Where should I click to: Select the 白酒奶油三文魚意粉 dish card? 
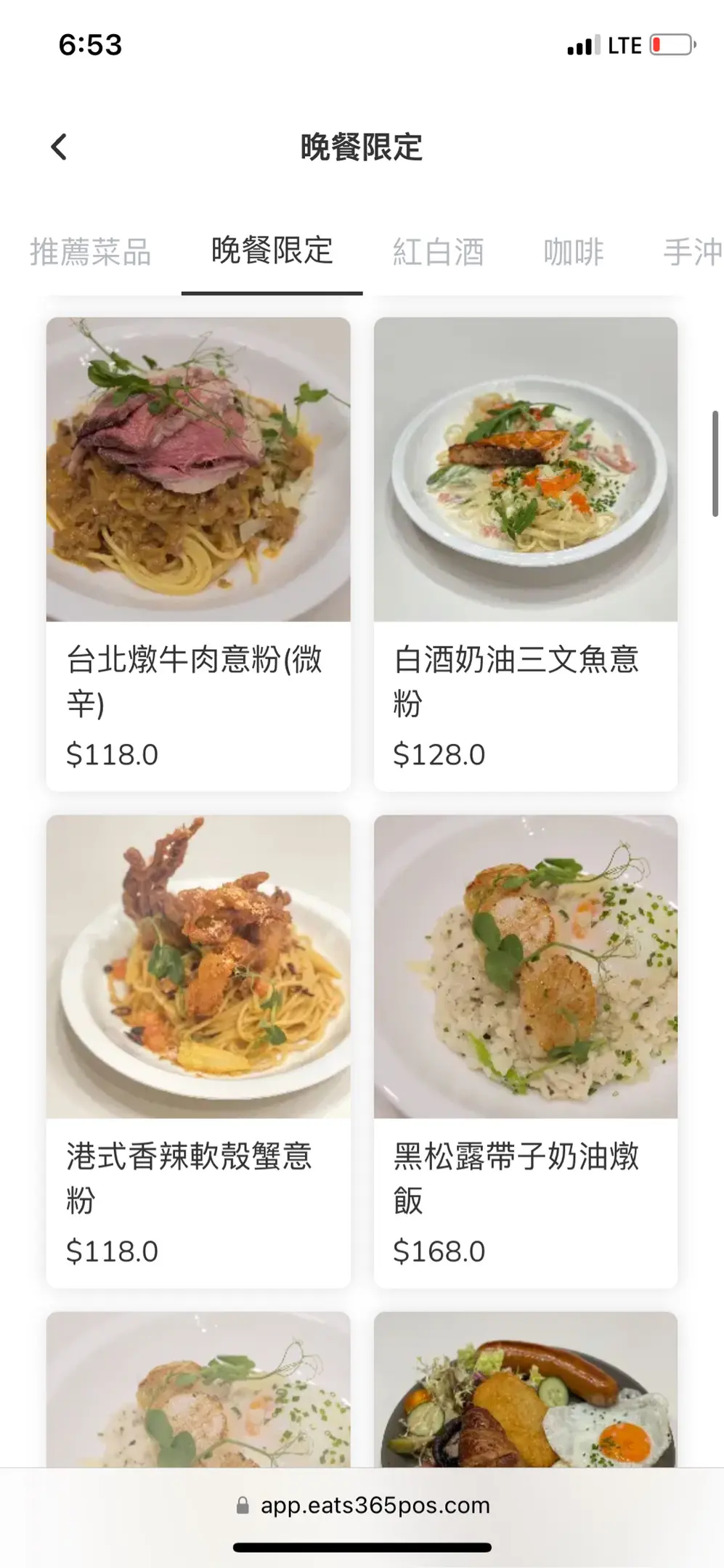pos(525,553)
